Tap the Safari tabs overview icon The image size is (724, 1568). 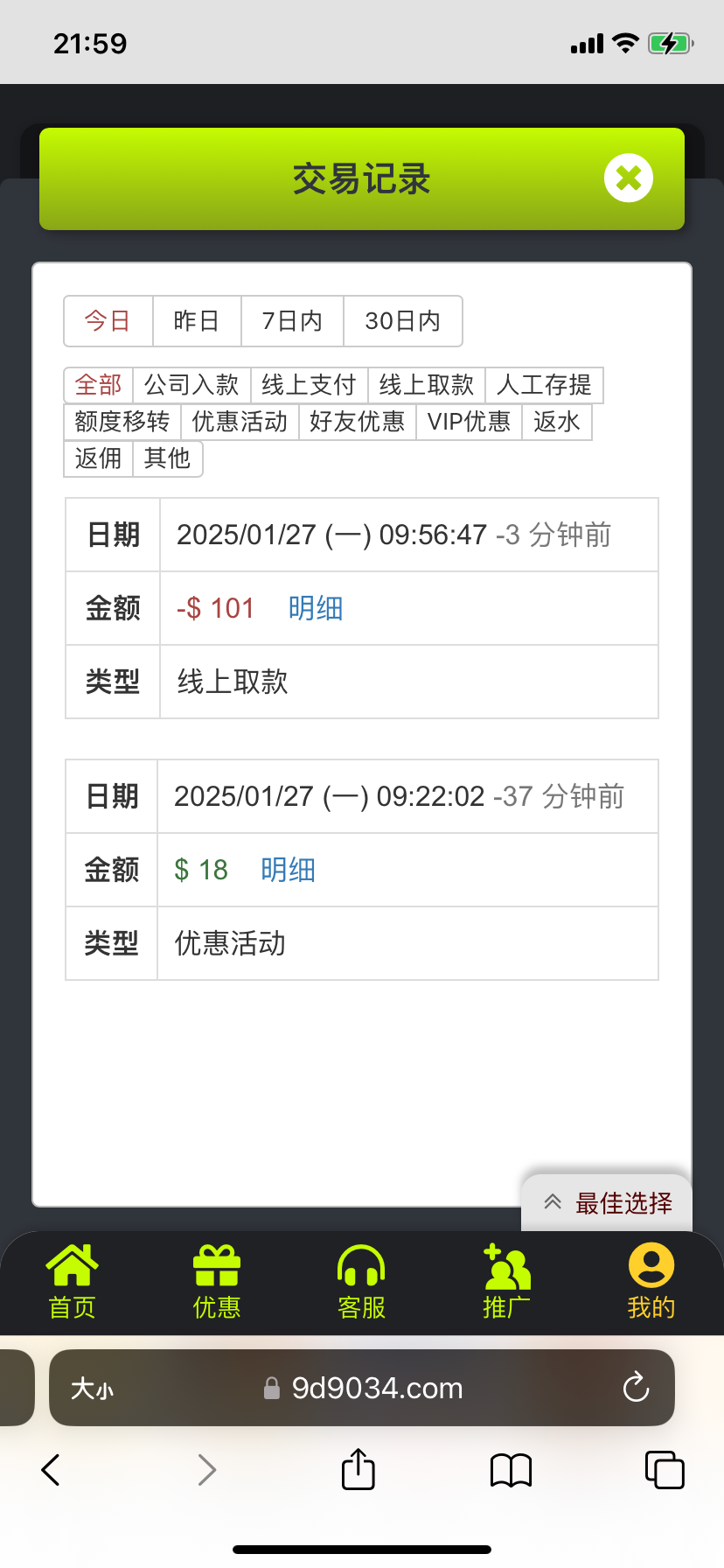coord(664,1470)
